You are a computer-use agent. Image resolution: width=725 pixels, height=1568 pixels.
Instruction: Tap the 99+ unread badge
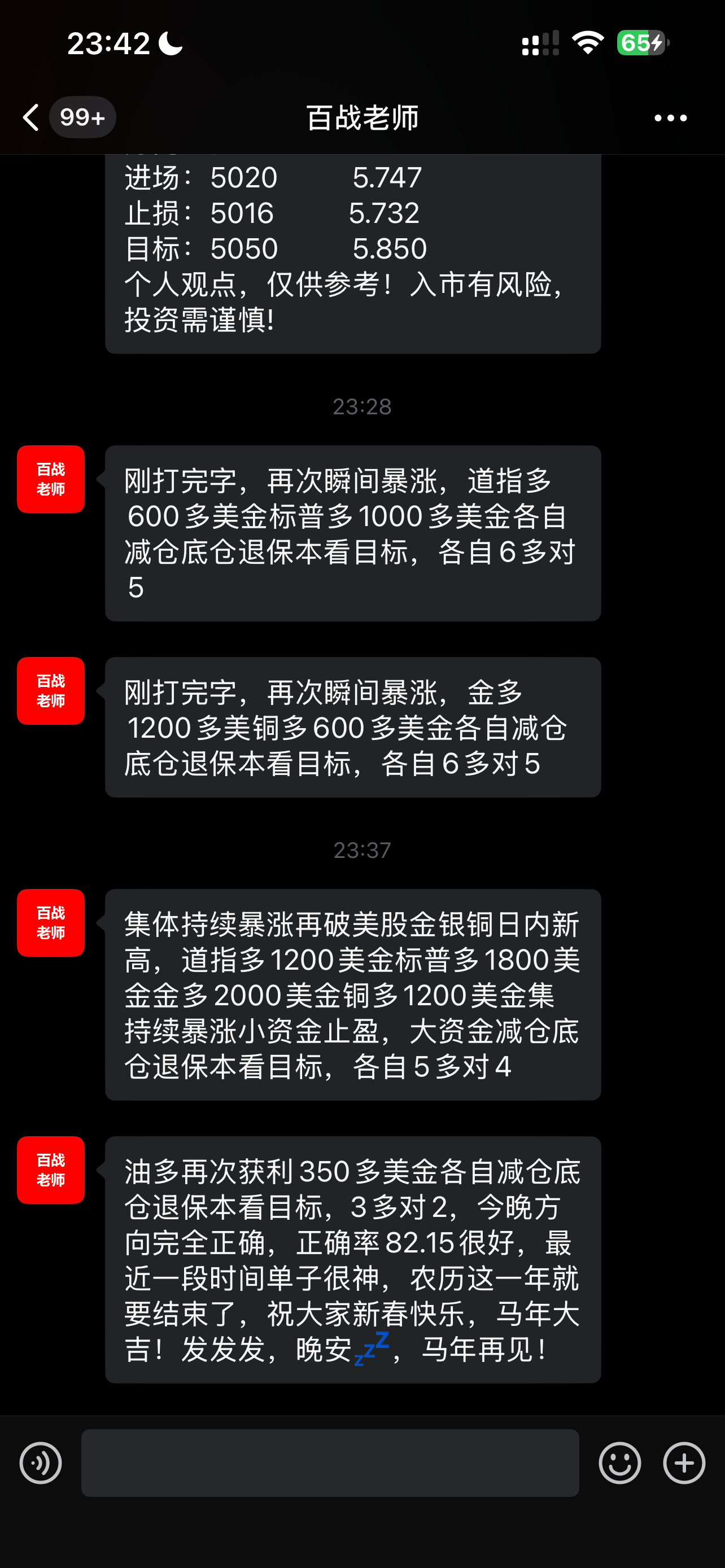click(x=83, y=117)
